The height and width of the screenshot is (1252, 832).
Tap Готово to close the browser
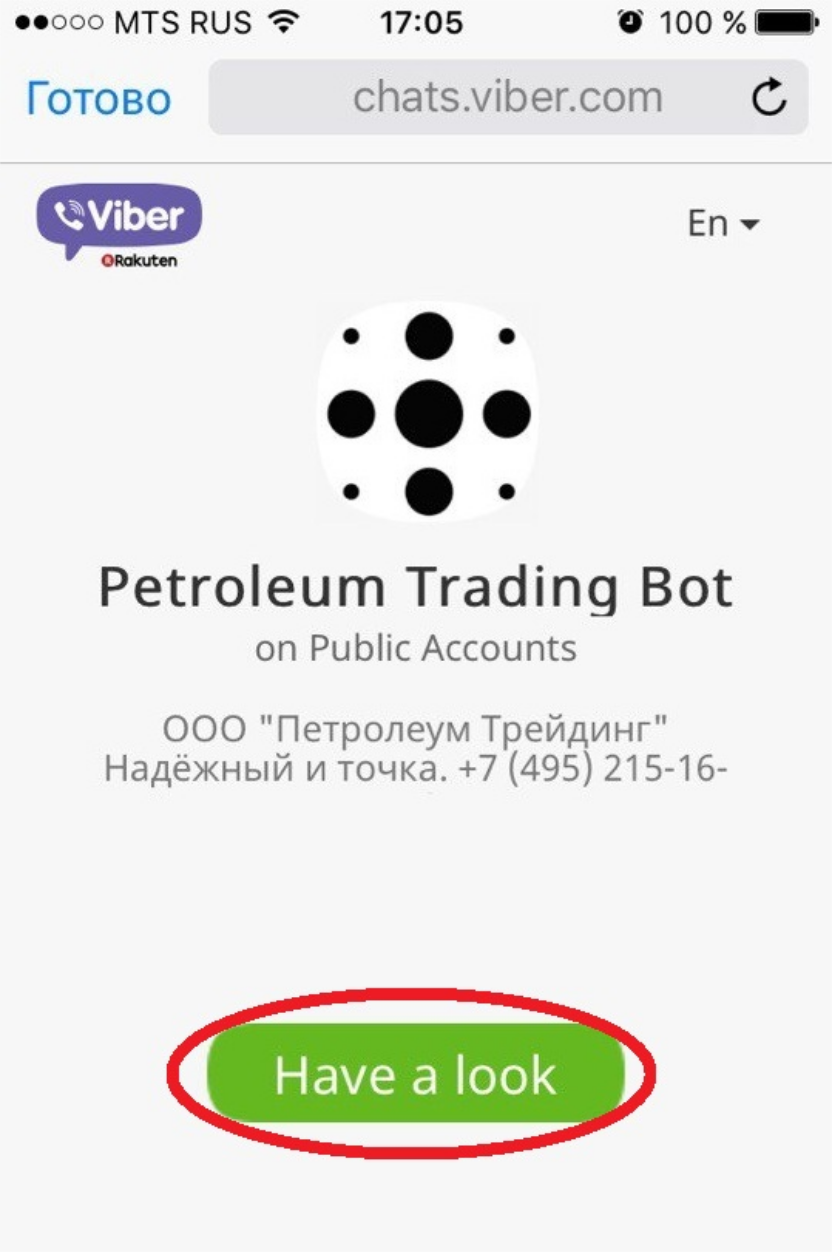tap(98, 98)
